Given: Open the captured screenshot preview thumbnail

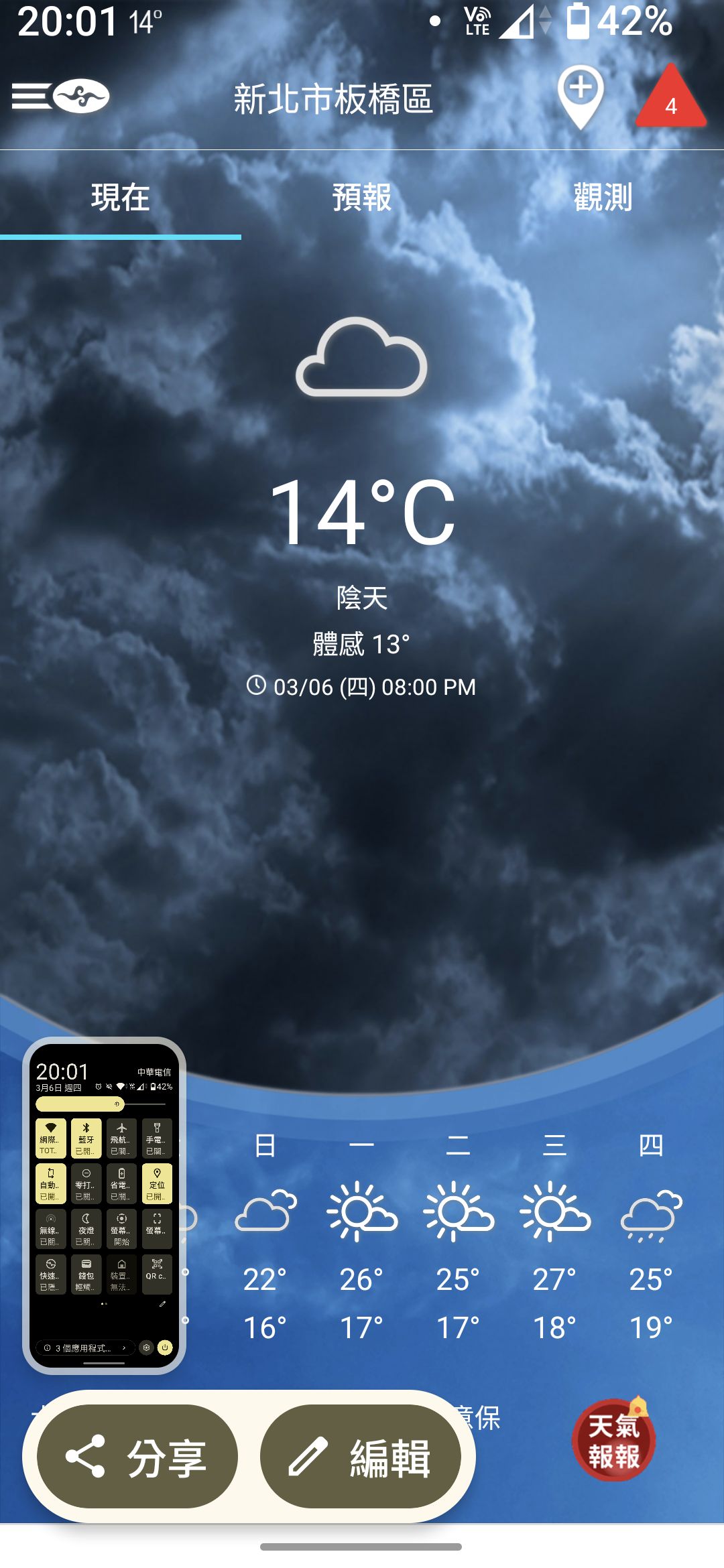Looking at the screenshot, I should 104,1205.
